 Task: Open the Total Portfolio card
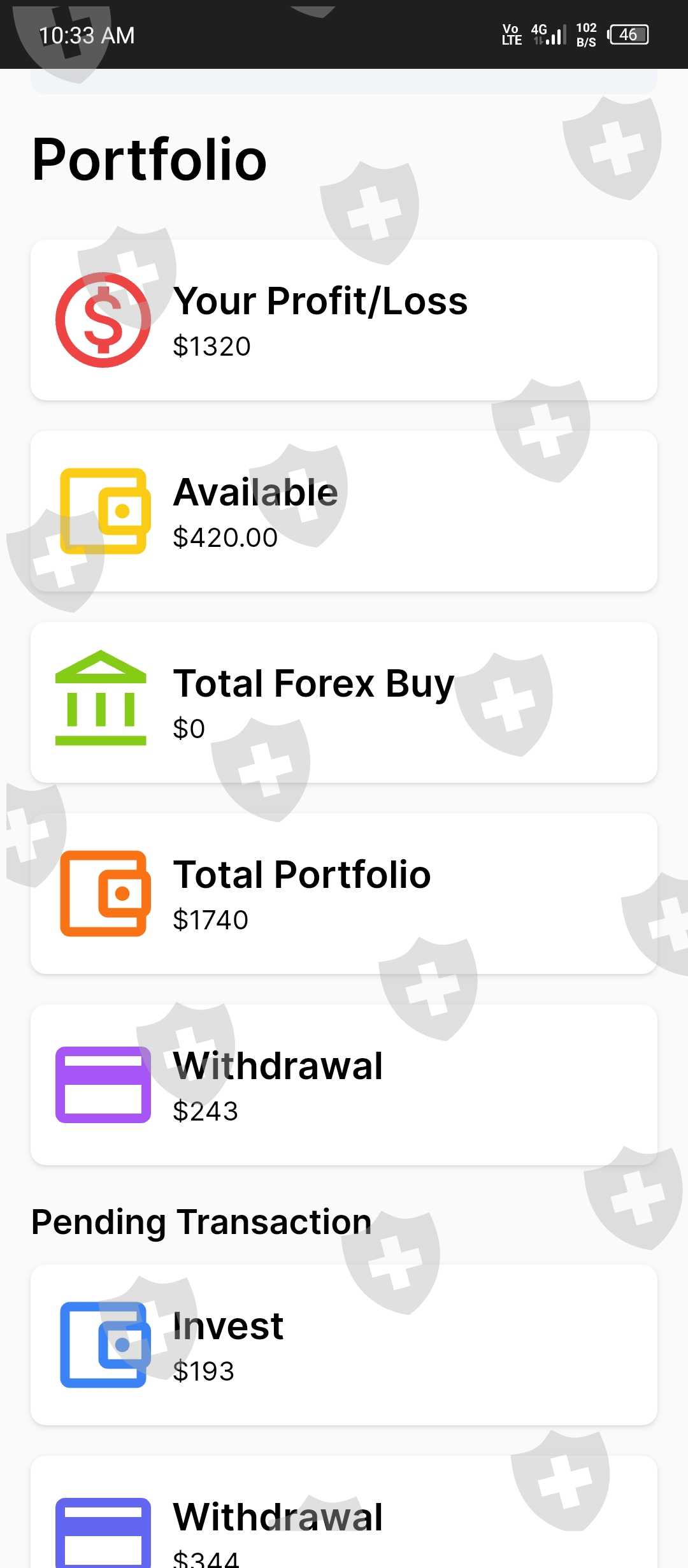click(344, 894)
